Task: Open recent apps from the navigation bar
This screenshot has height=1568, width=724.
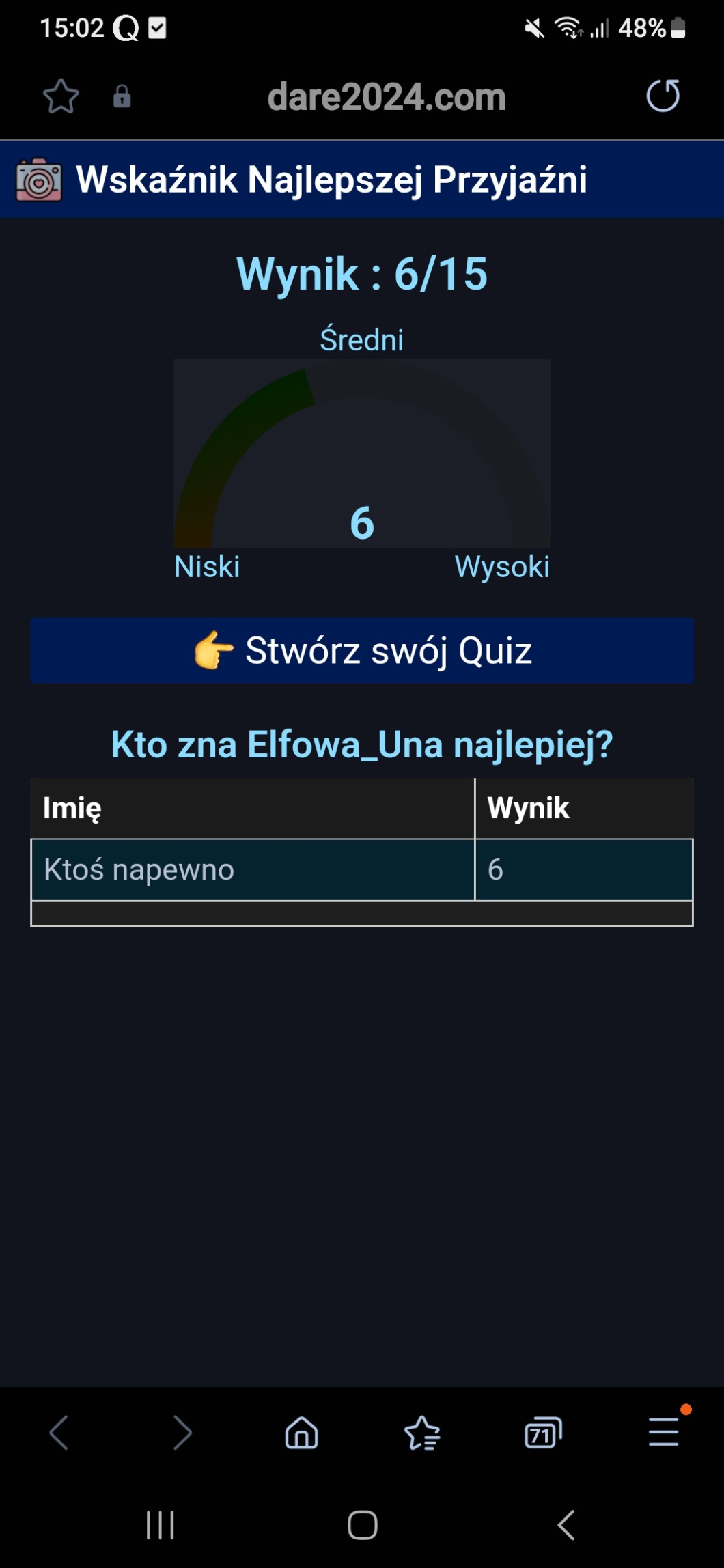Action: 161,1525
